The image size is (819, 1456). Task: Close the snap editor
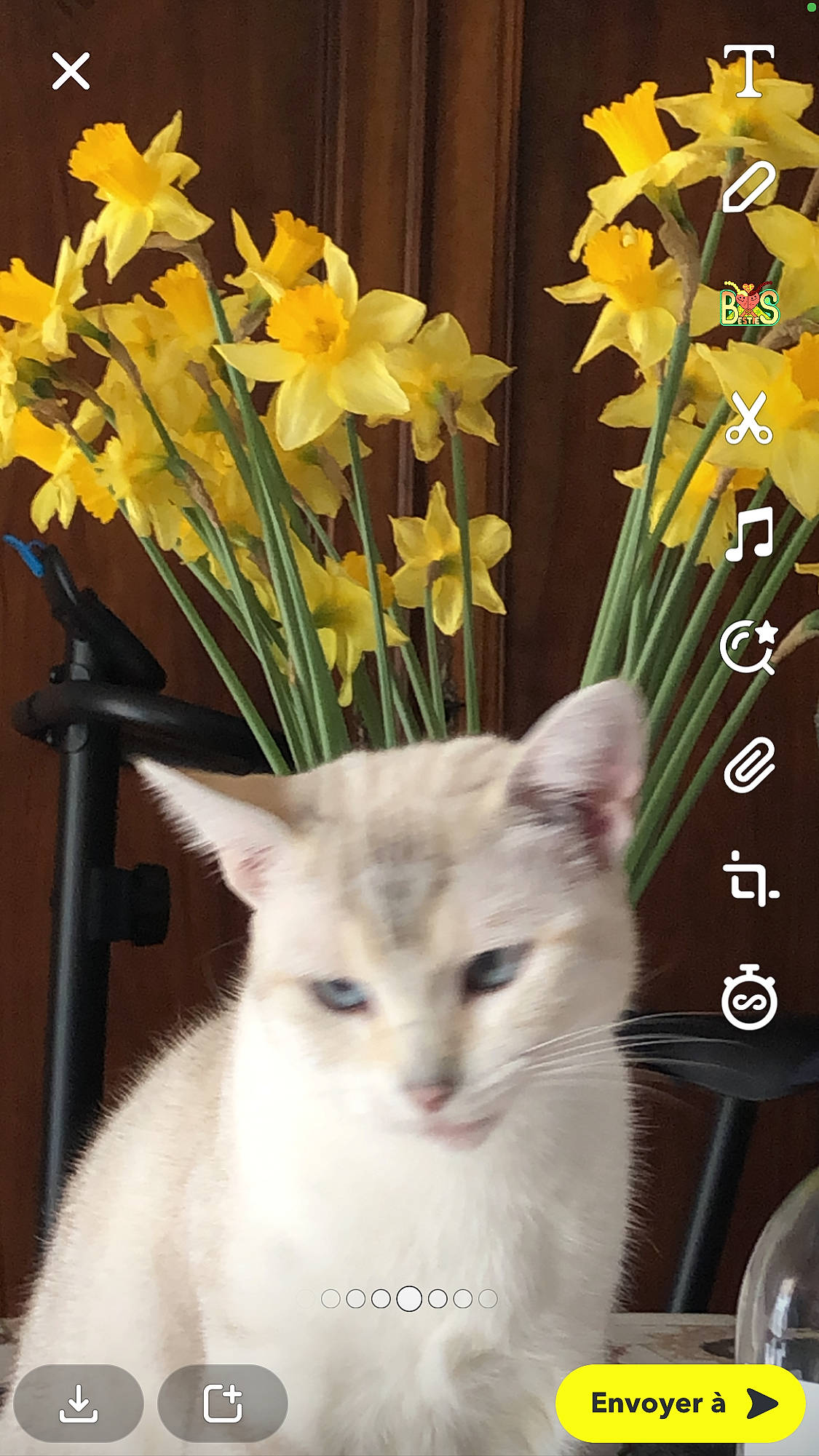tap(71, 71)
